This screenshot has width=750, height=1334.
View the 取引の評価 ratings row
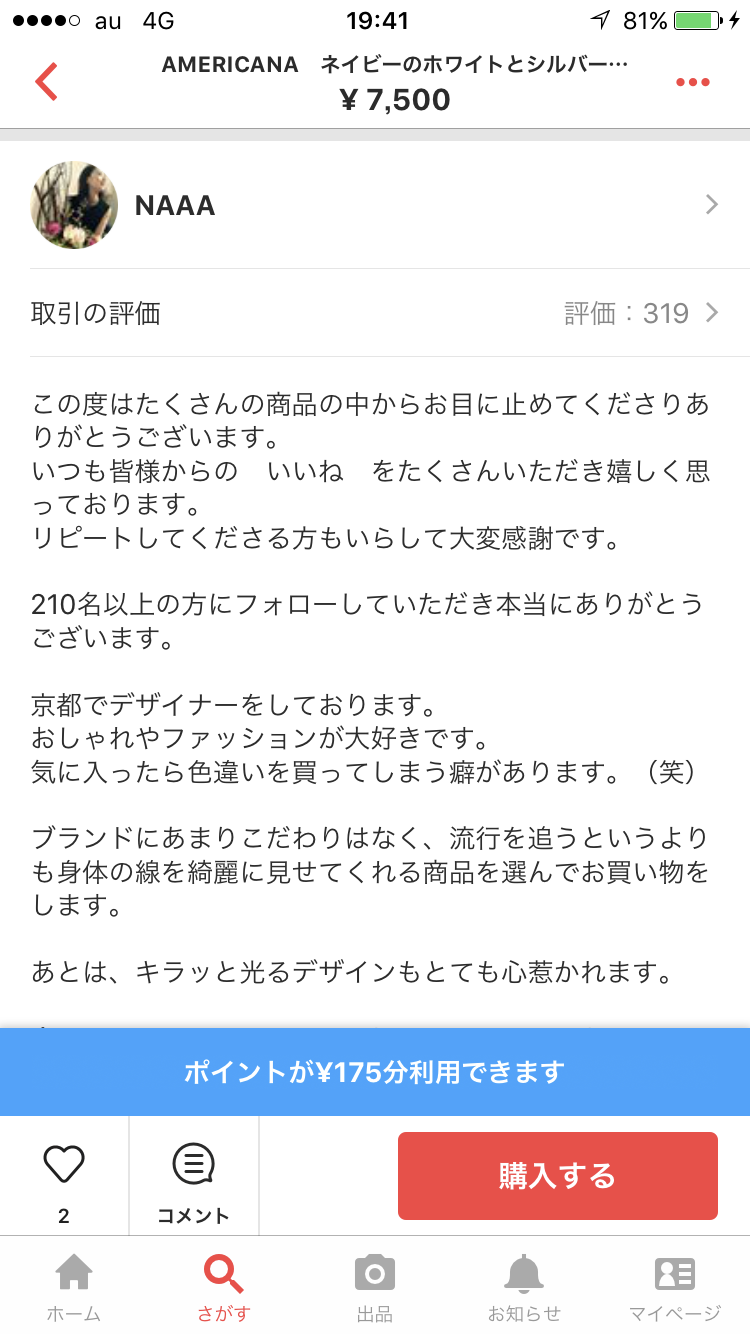tap(375, 314)
